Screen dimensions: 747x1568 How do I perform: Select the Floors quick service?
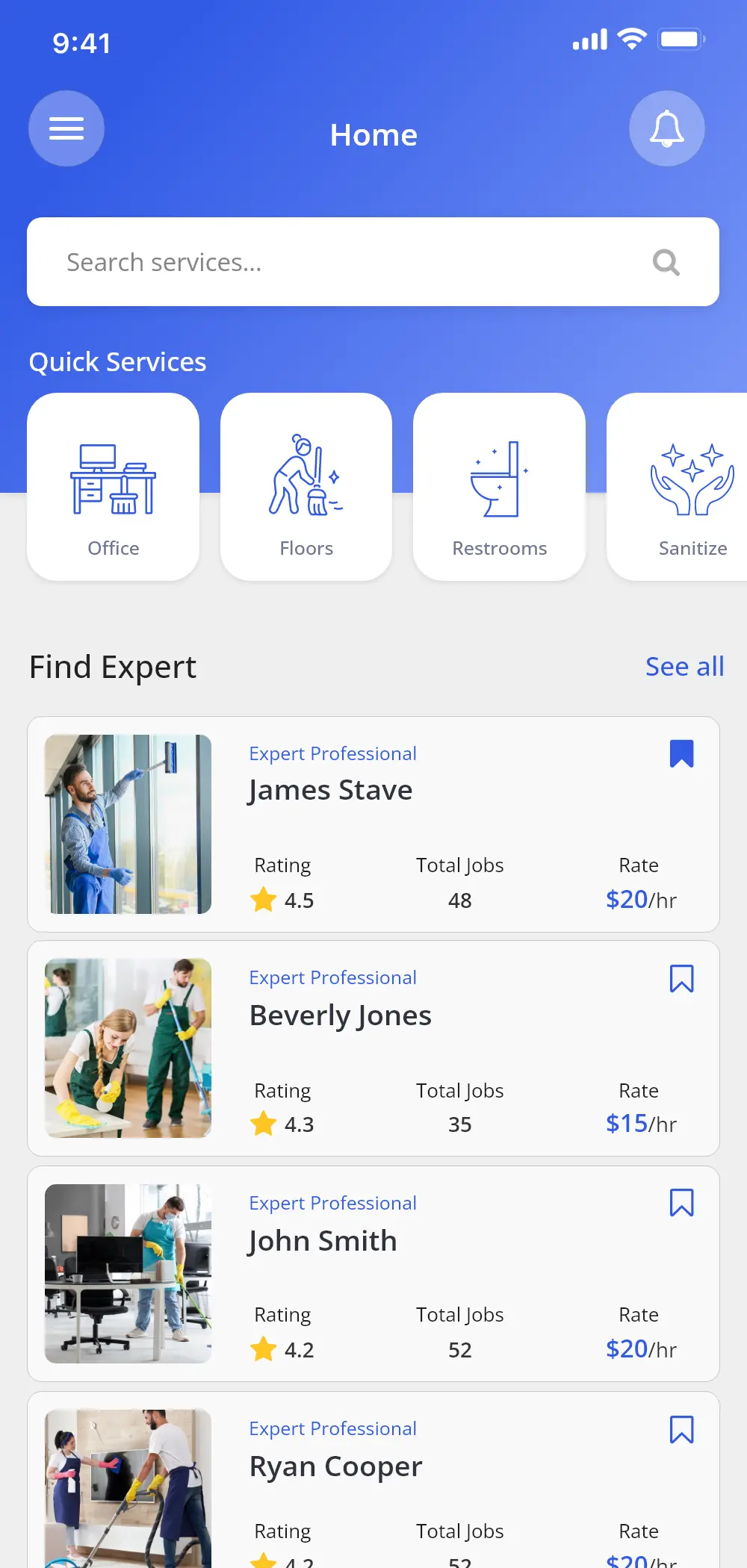click(306, 487)
